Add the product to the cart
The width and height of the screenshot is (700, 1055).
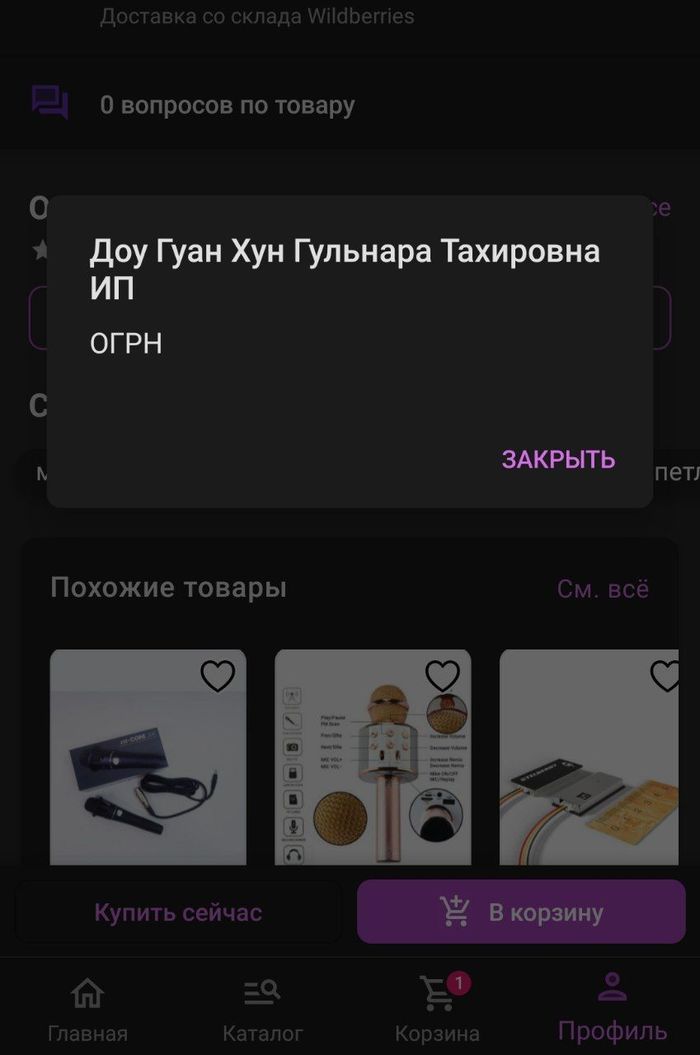pos(520,912)
